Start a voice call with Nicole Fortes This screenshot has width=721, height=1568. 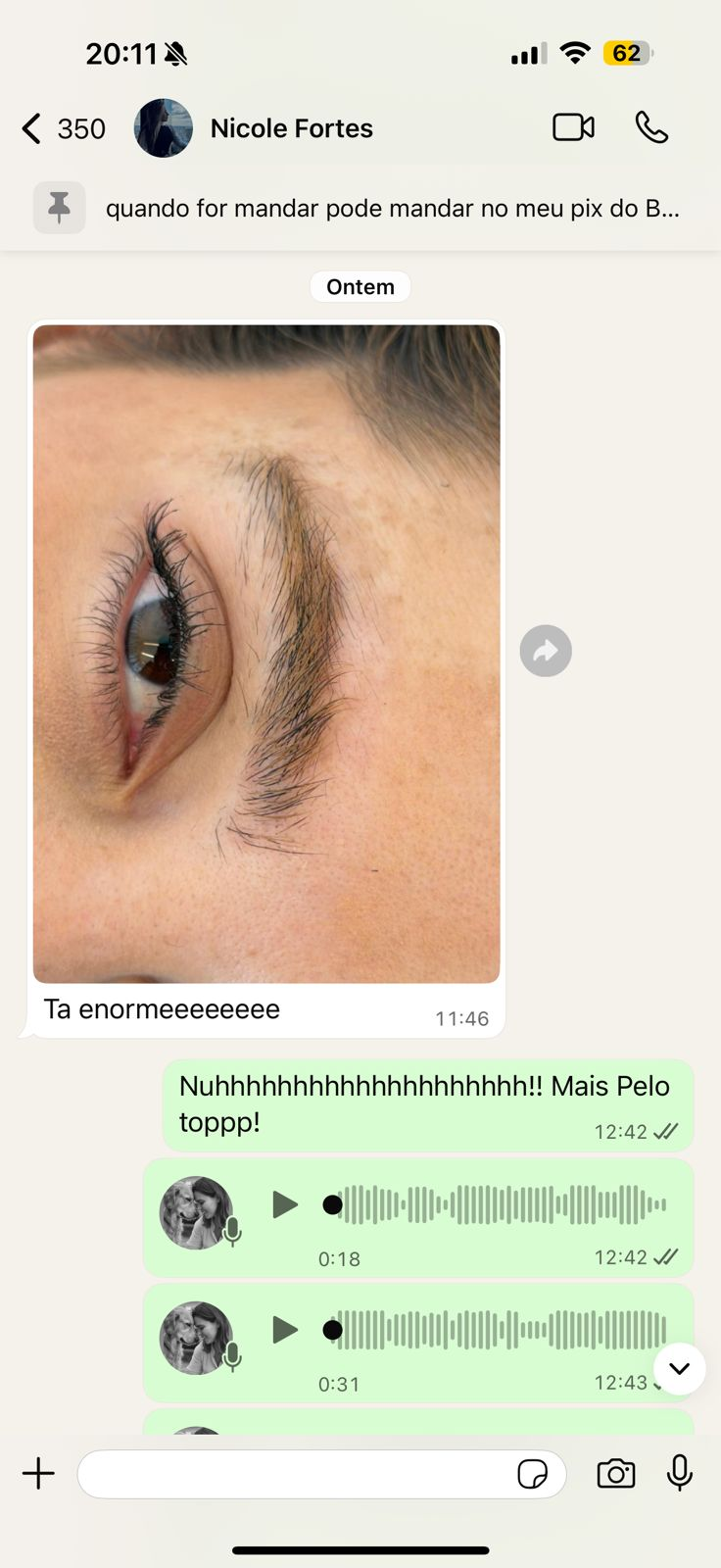click(651, 127)
